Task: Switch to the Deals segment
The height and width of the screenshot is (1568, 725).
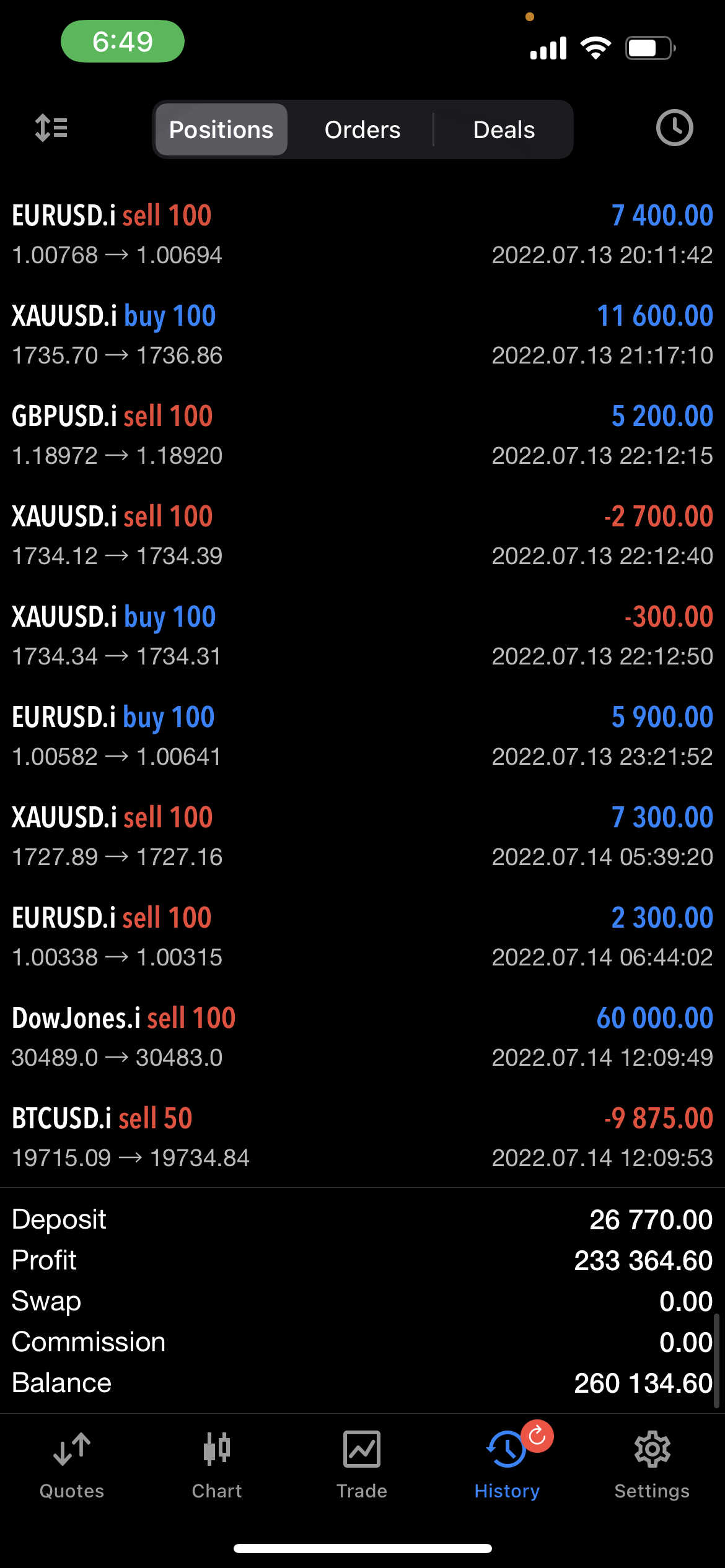Action: [x=504, y=129]
